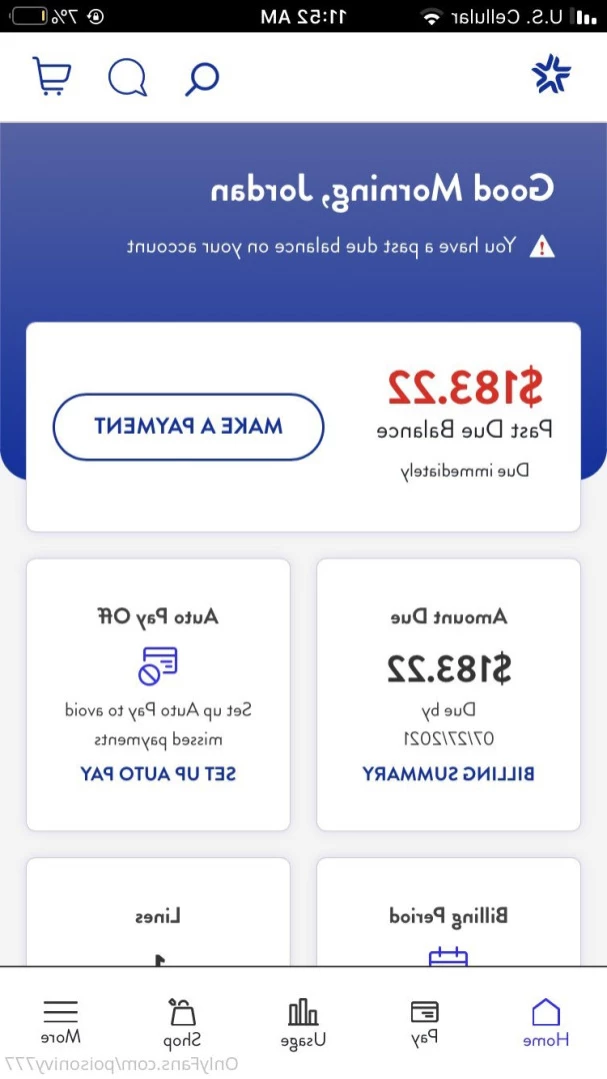The height and width of the screenshot is (1079, 607).
Task: Switch to the Home tab
Action: (546, 1022)
